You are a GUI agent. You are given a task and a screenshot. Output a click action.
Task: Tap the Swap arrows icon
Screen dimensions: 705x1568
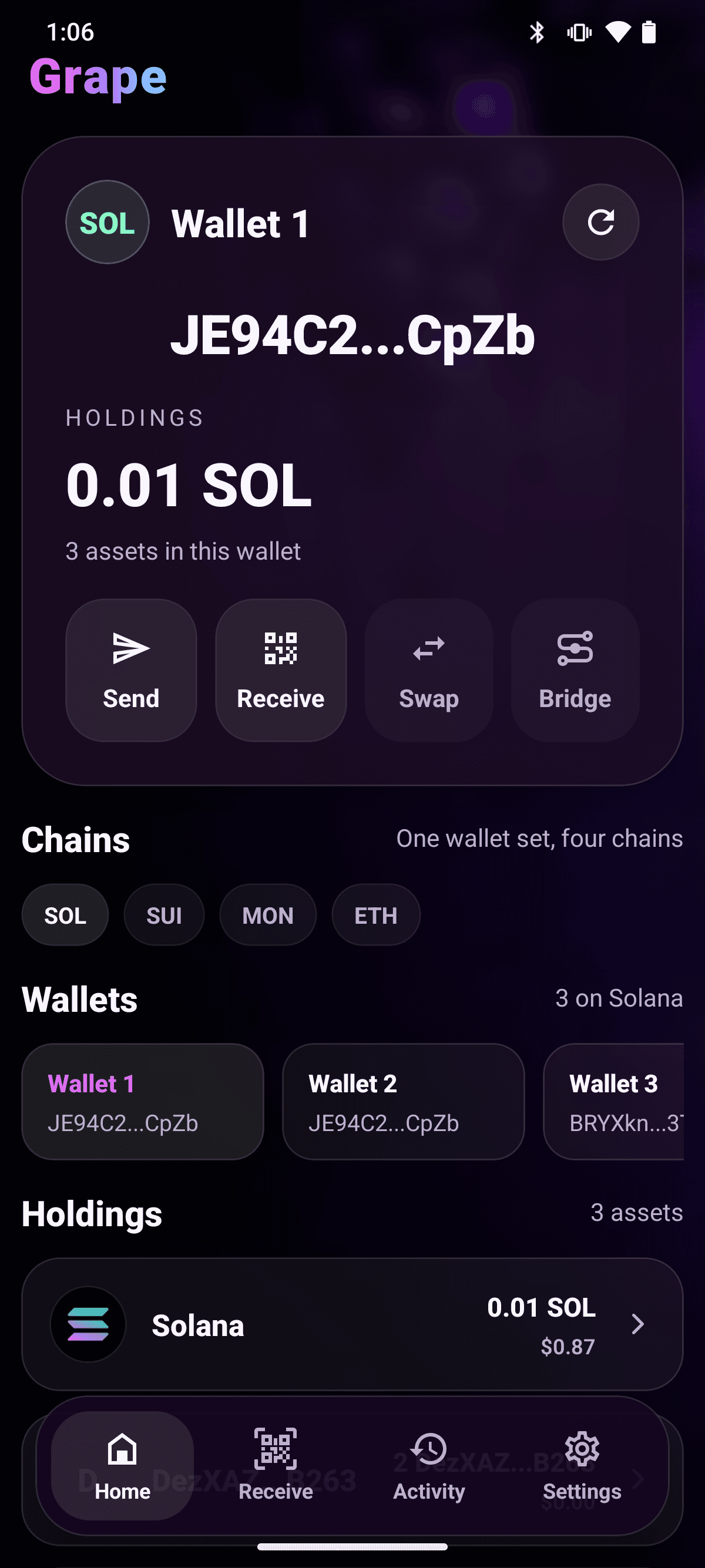[428, 648]
